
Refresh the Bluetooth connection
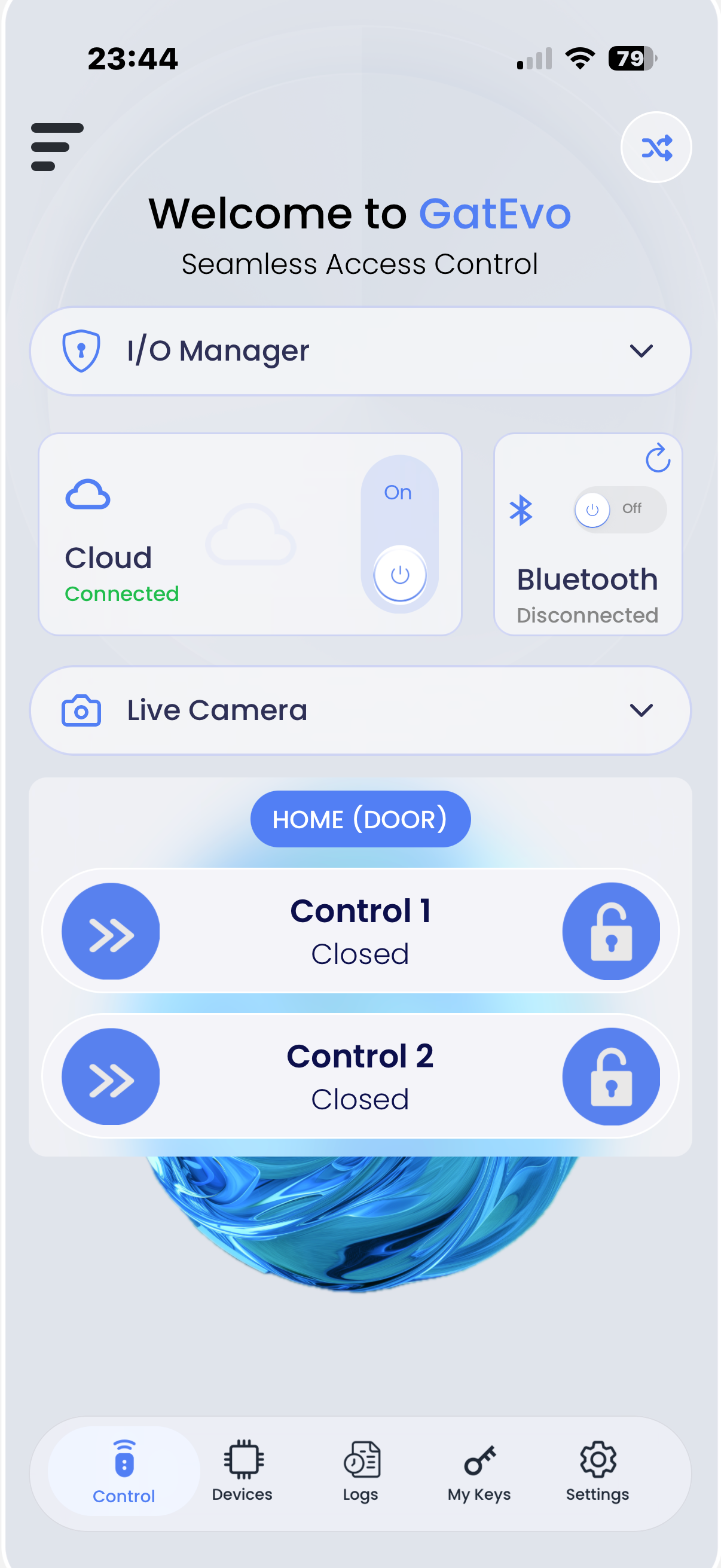(x=657, y=458)
